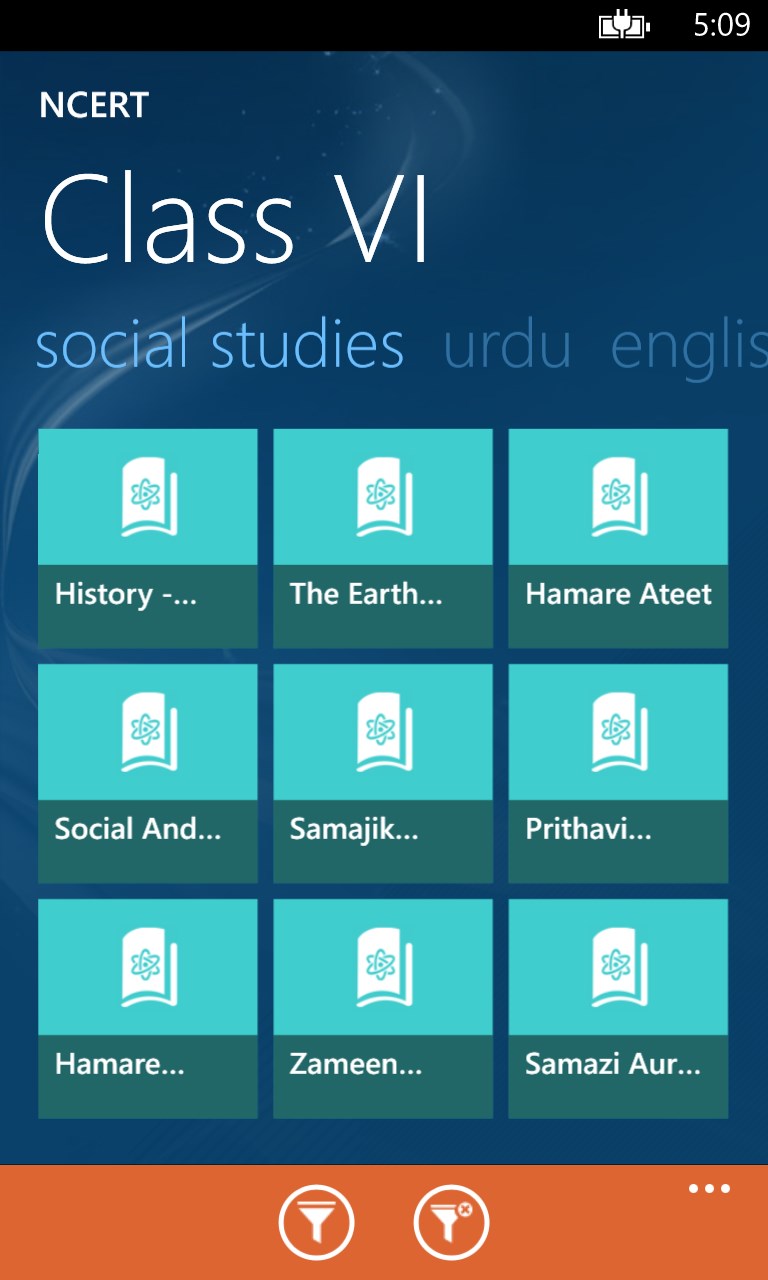Viewport: 768px width, 1280px height.
Task: Clear the applied filter
Action: [x=451, y=1222]
